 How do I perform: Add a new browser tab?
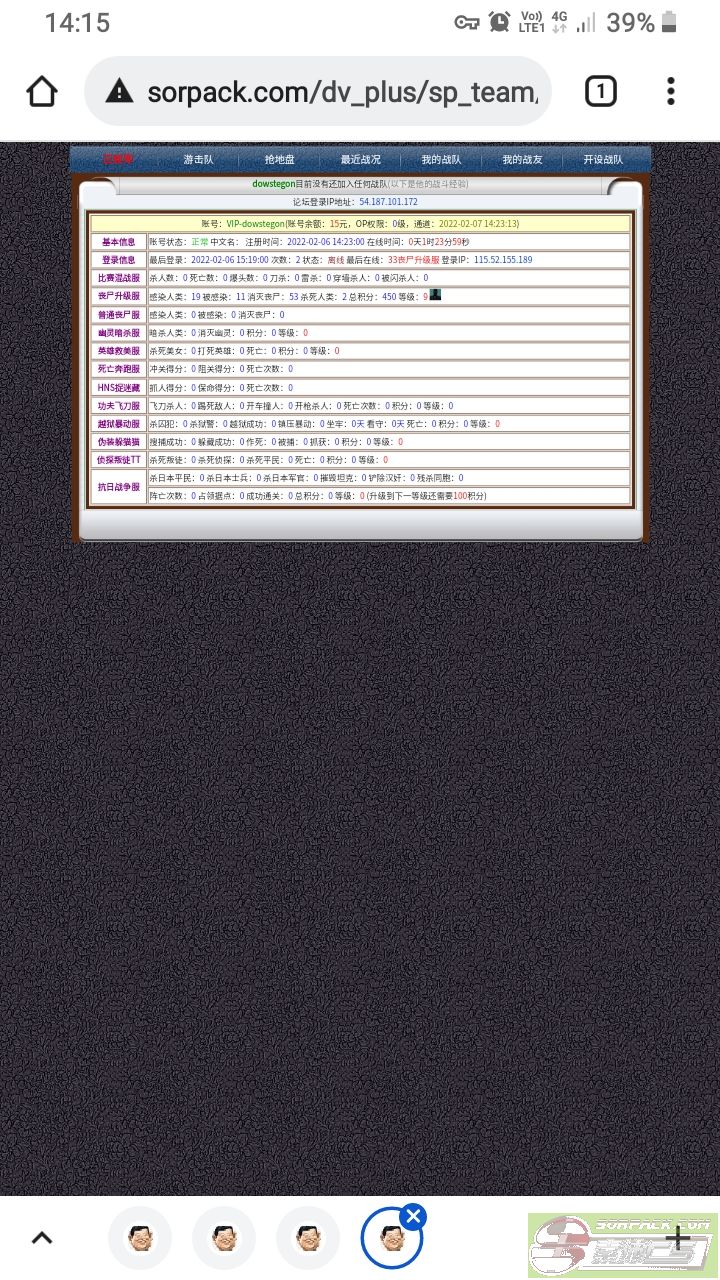click(677, 1238)
